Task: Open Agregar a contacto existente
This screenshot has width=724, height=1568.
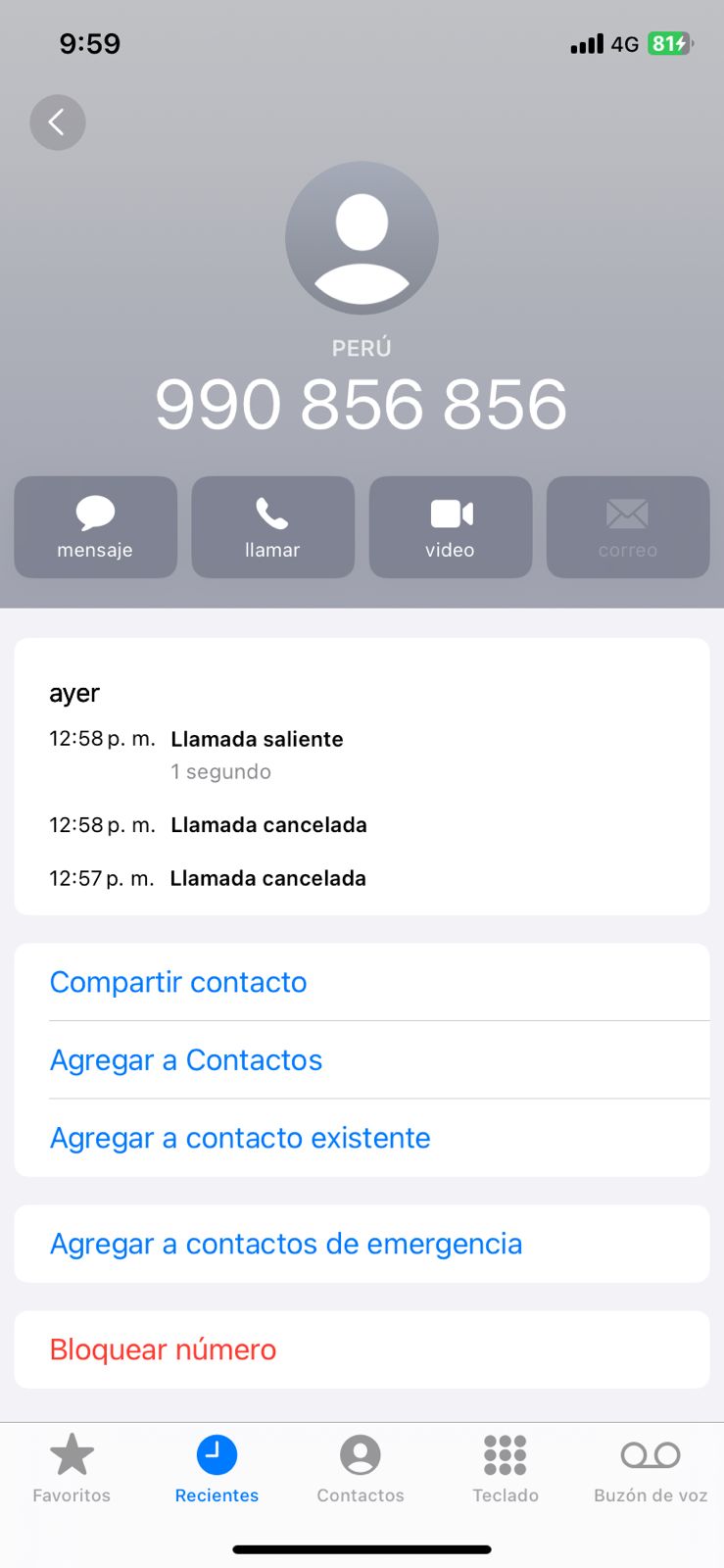Action: tap(240, 1138)
